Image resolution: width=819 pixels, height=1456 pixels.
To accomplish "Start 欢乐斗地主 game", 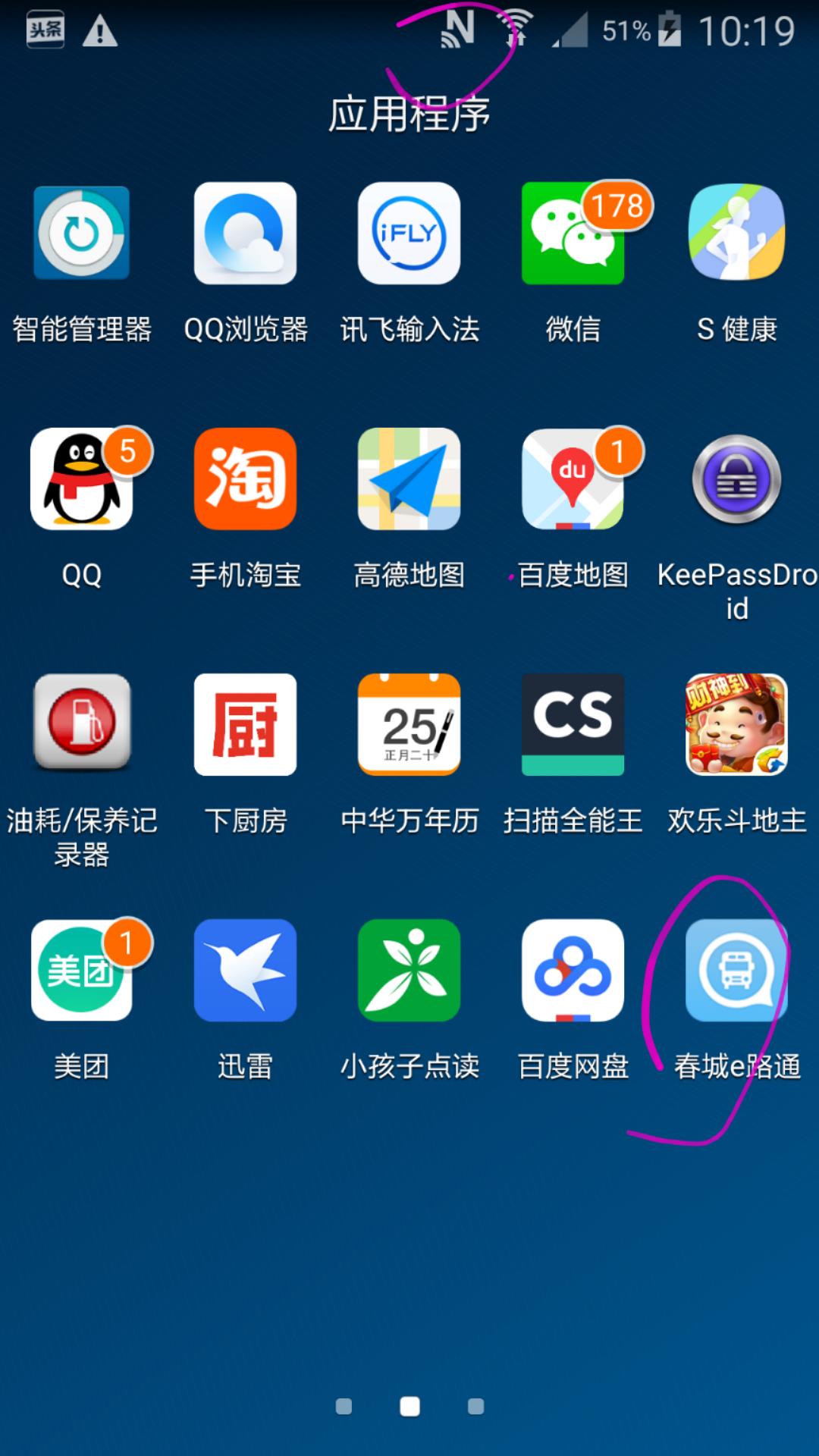I will 736,725.
